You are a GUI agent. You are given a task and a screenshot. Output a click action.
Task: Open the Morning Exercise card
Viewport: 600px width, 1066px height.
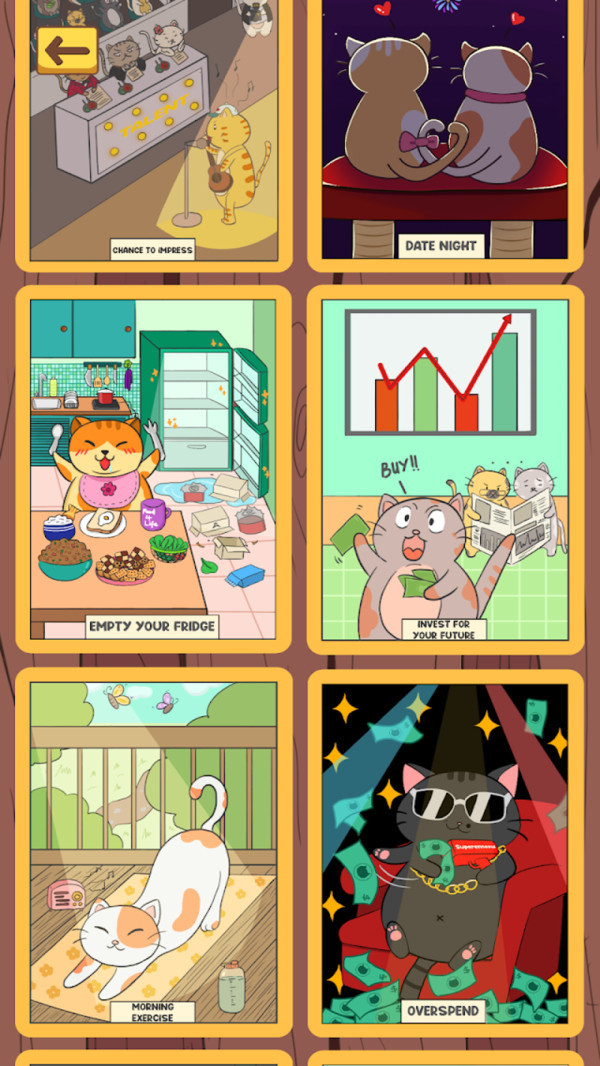coord(153,852)
